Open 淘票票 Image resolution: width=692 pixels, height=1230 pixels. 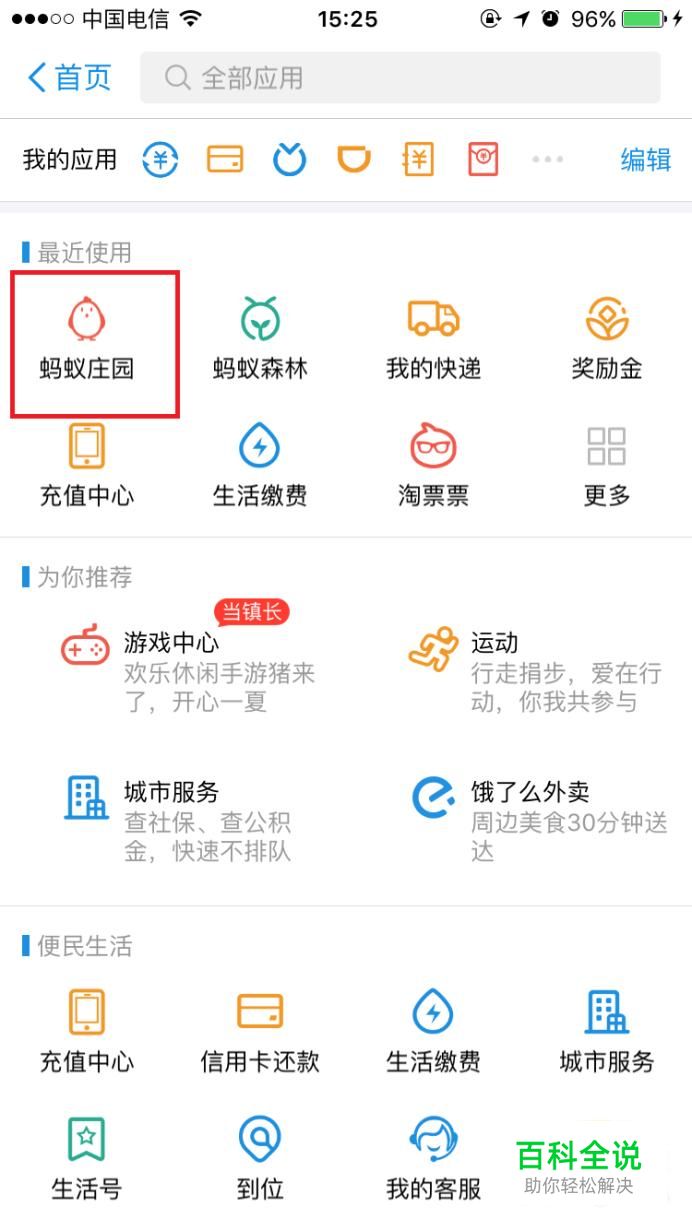433,465
